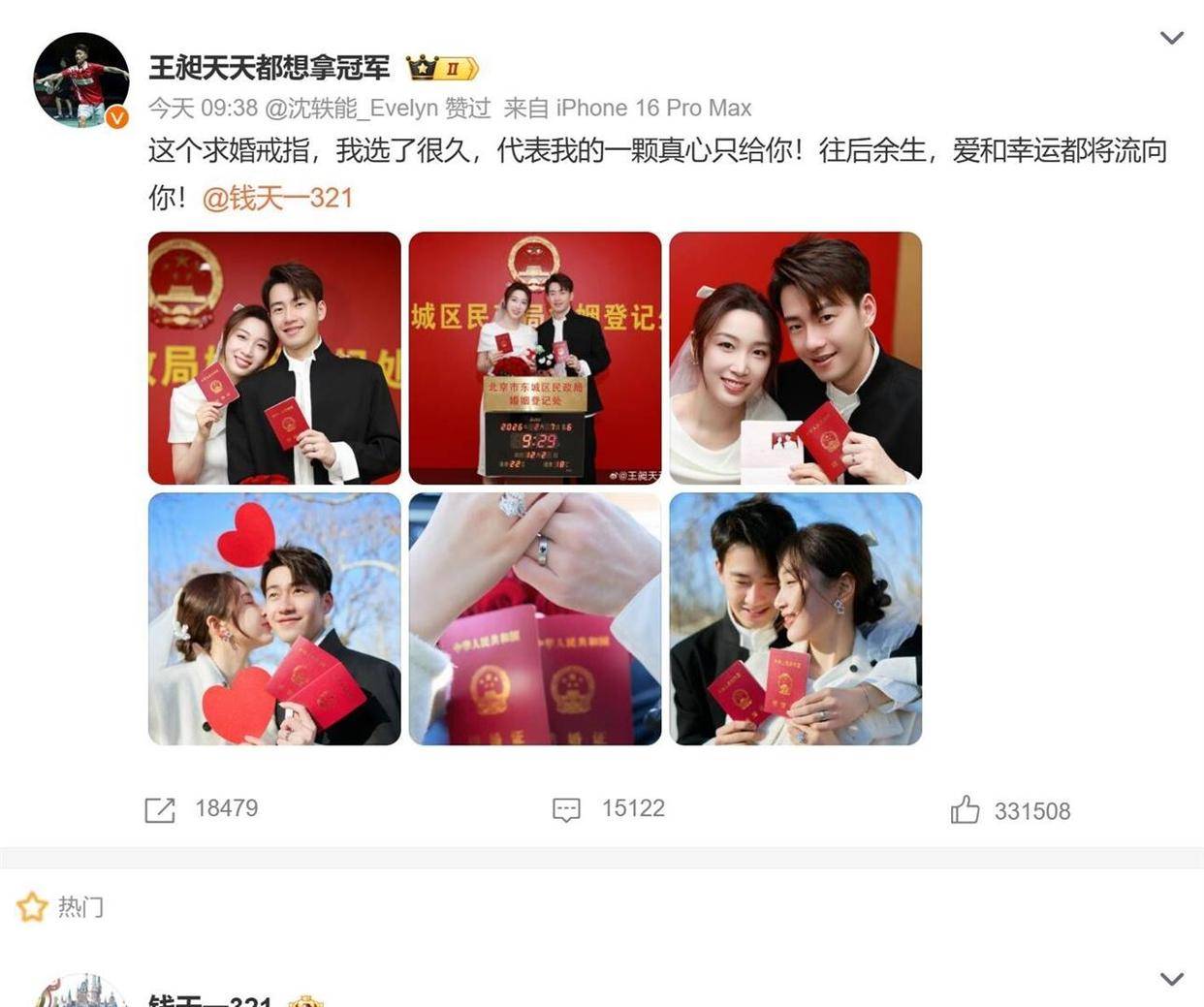Expand the chevron on 钱天一321's comment
1204x1007 pixels.
tap(1171, 979)
